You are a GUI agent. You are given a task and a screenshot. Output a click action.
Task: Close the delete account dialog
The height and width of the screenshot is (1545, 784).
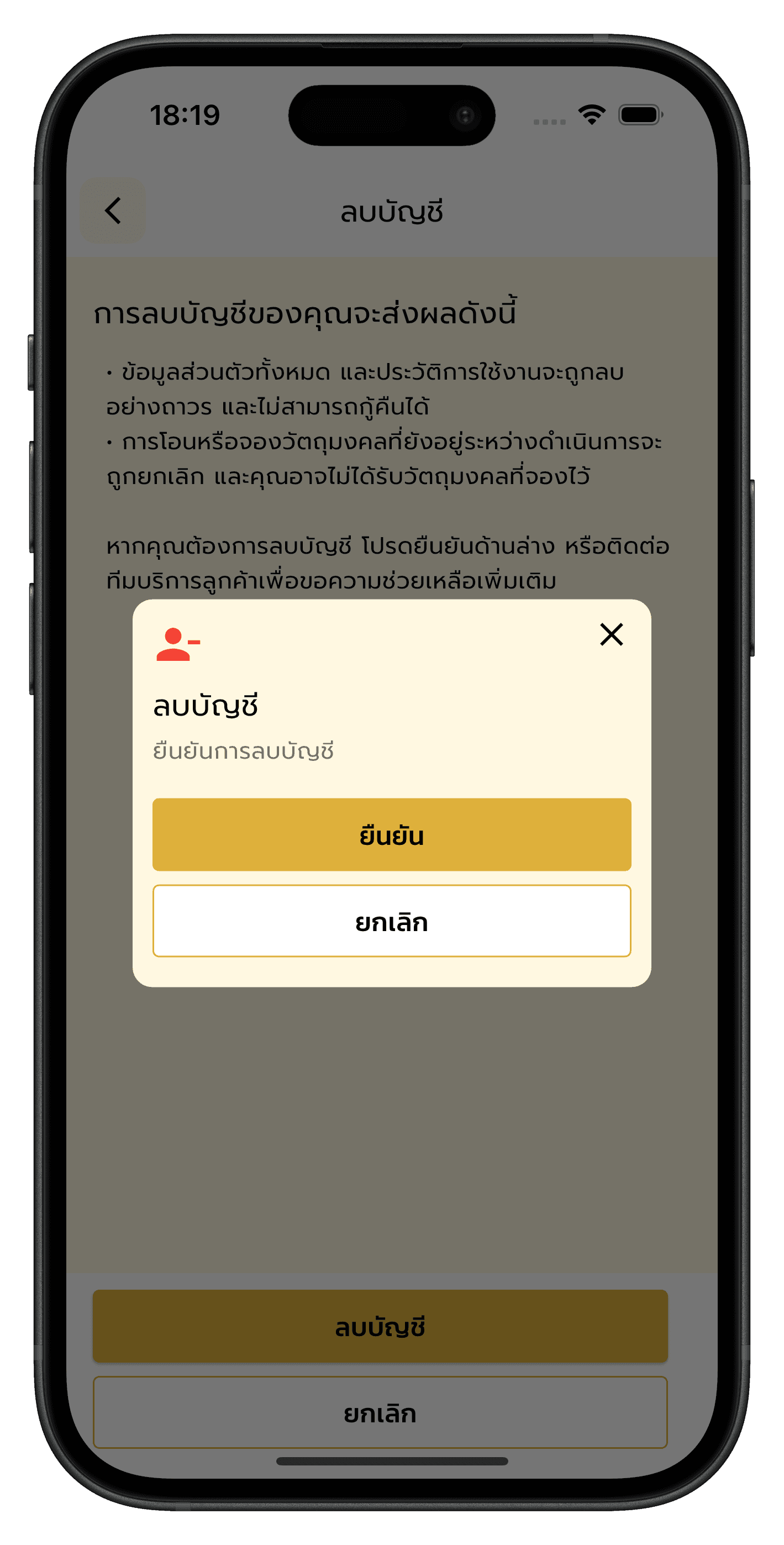611,634
